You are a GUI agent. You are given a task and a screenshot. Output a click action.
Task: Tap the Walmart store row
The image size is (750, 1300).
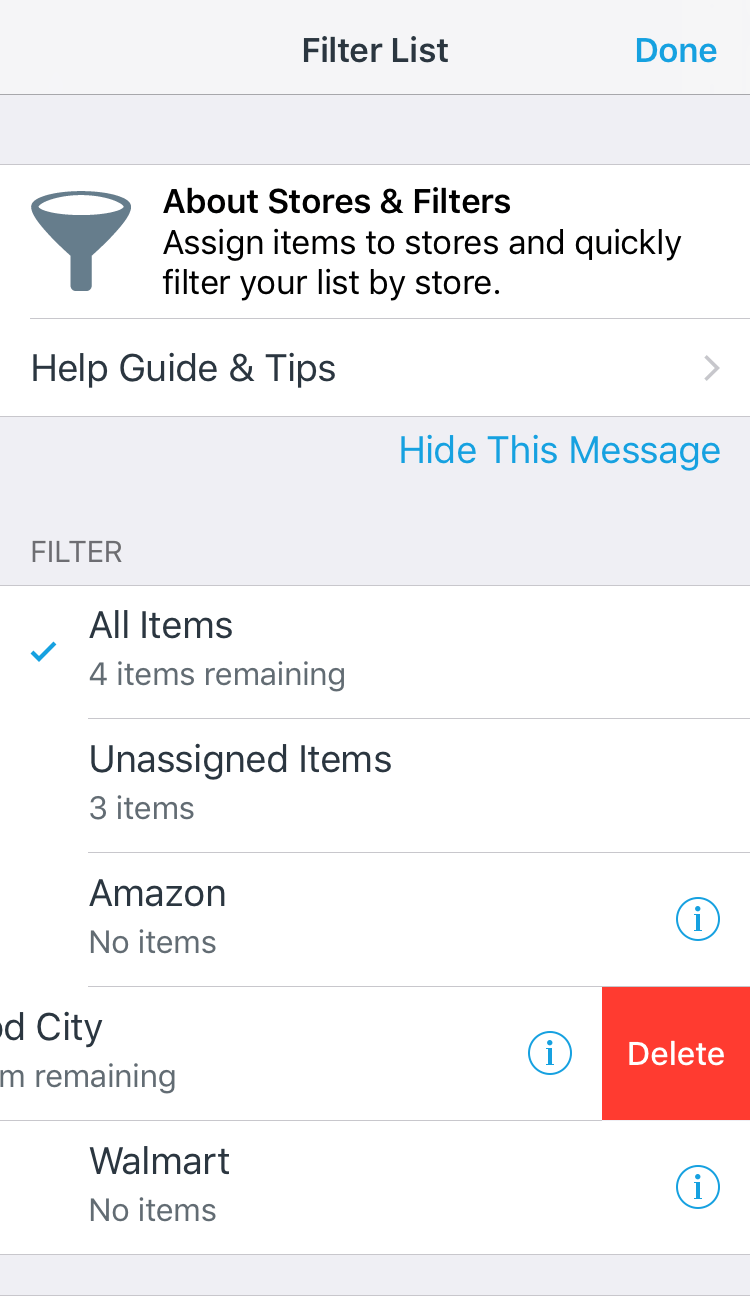300,1187
